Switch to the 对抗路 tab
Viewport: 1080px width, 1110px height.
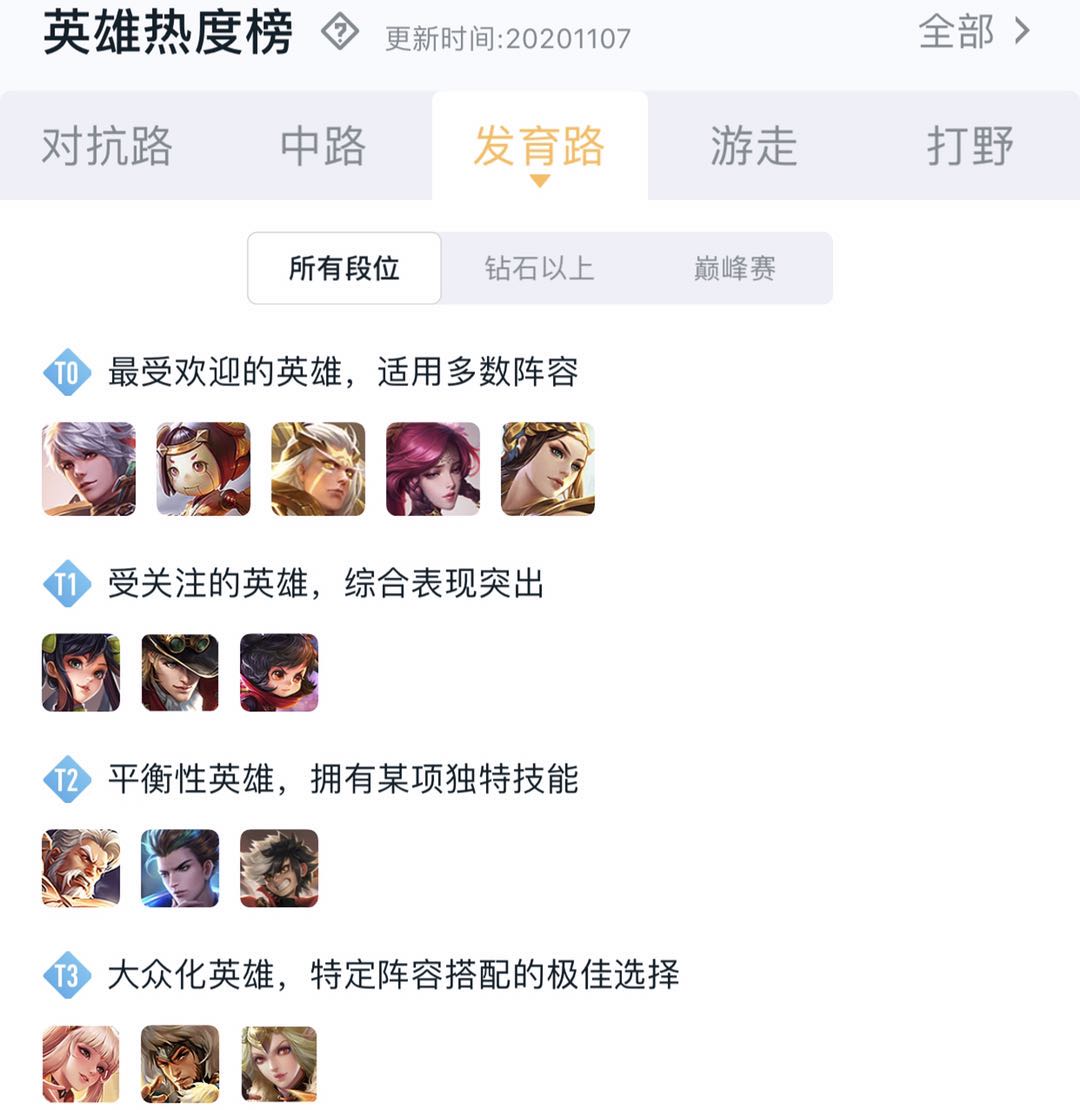click(x=107, y=146)
